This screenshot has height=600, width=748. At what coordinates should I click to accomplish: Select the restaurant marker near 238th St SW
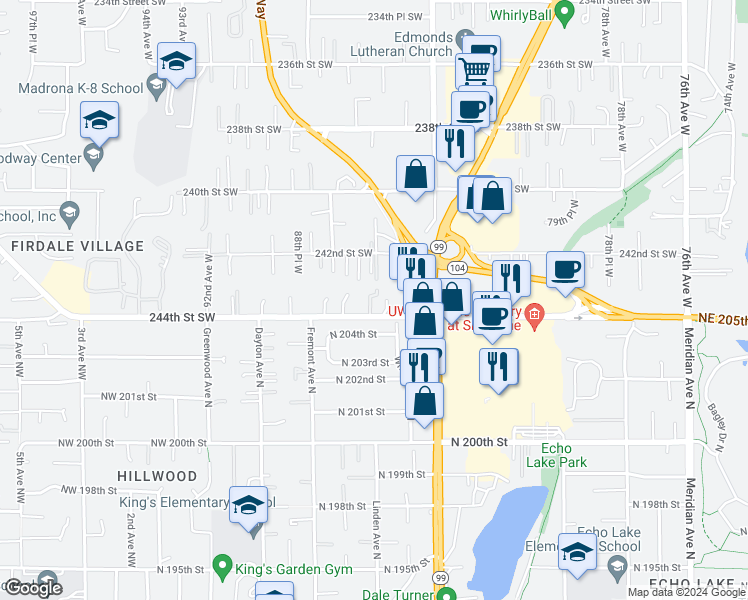pyautogui.click(x=455, y=144)
